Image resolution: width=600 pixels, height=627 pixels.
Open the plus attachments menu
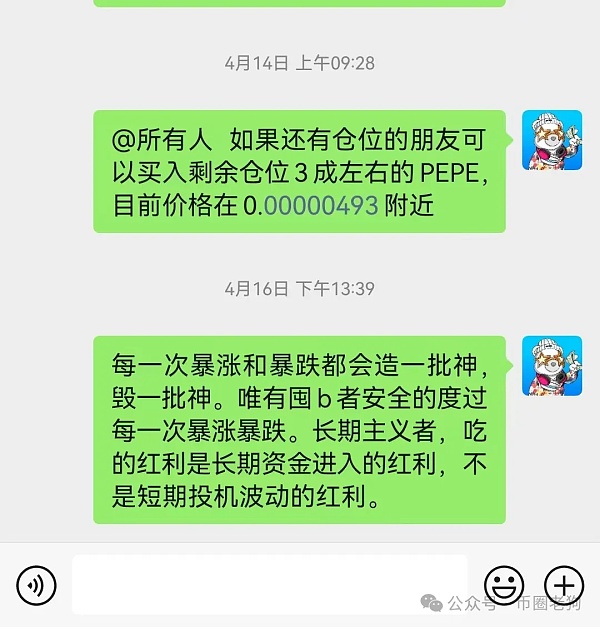tap(563, 585)
